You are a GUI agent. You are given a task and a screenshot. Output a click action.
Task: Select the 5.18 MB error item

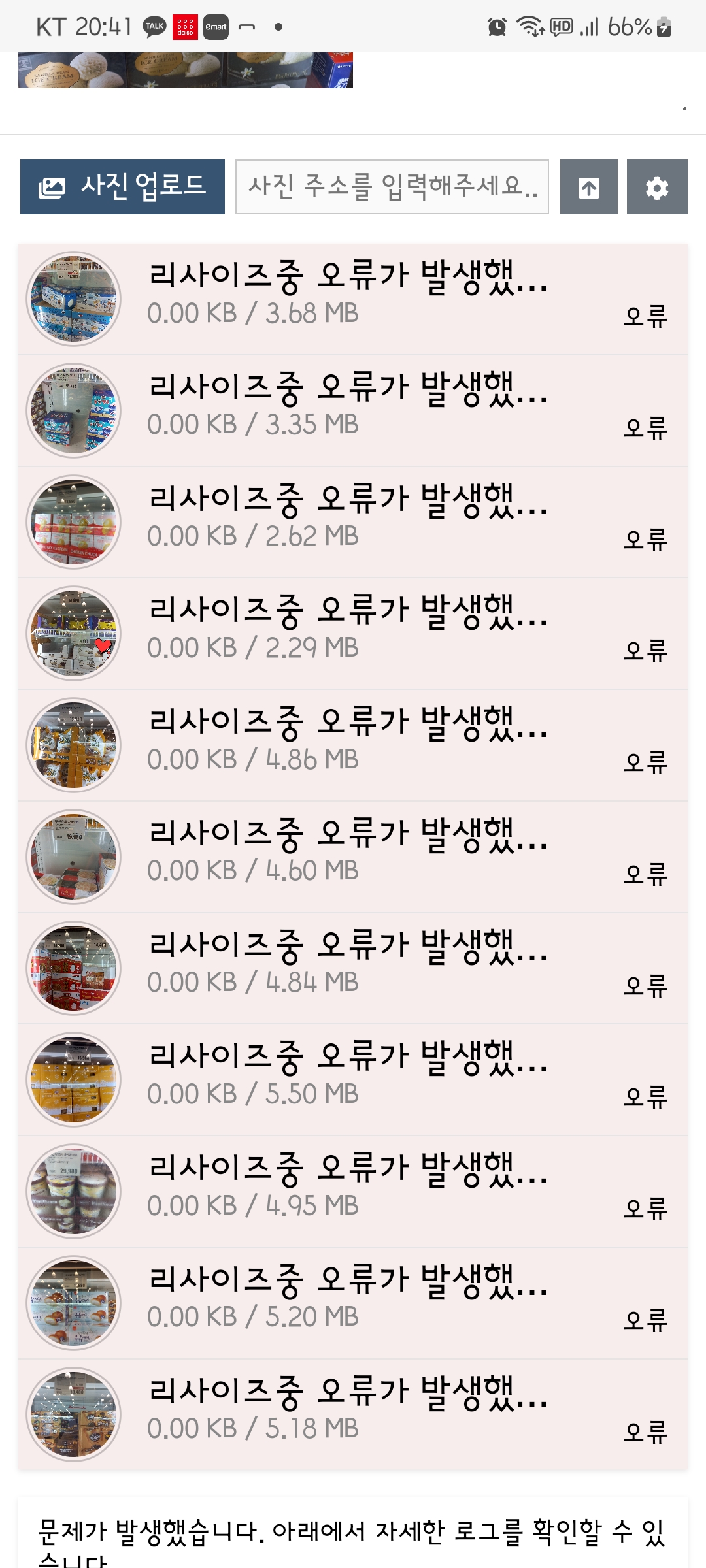pos(353,1414)
